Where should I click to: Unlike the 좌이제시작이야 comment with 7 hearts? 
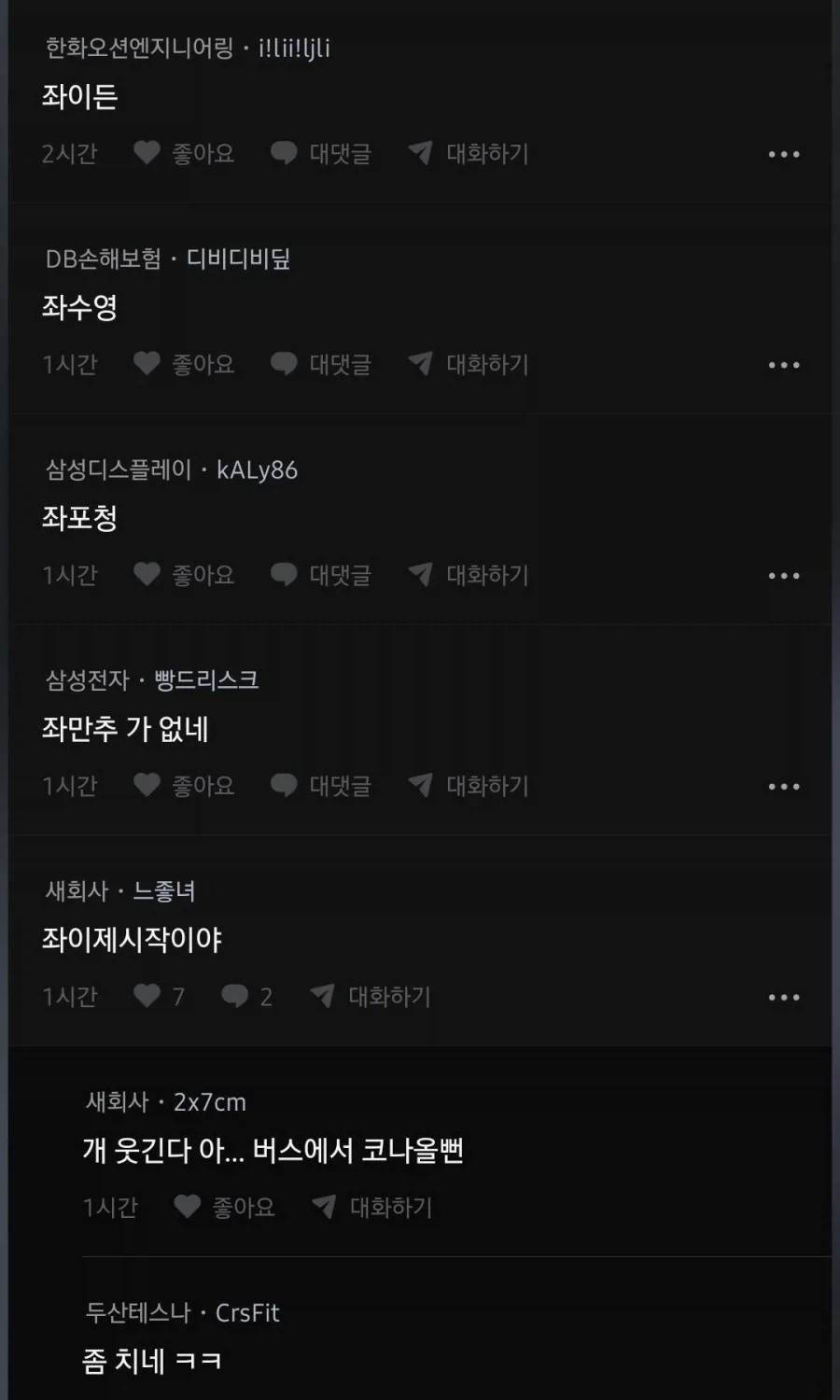[149, 996]
